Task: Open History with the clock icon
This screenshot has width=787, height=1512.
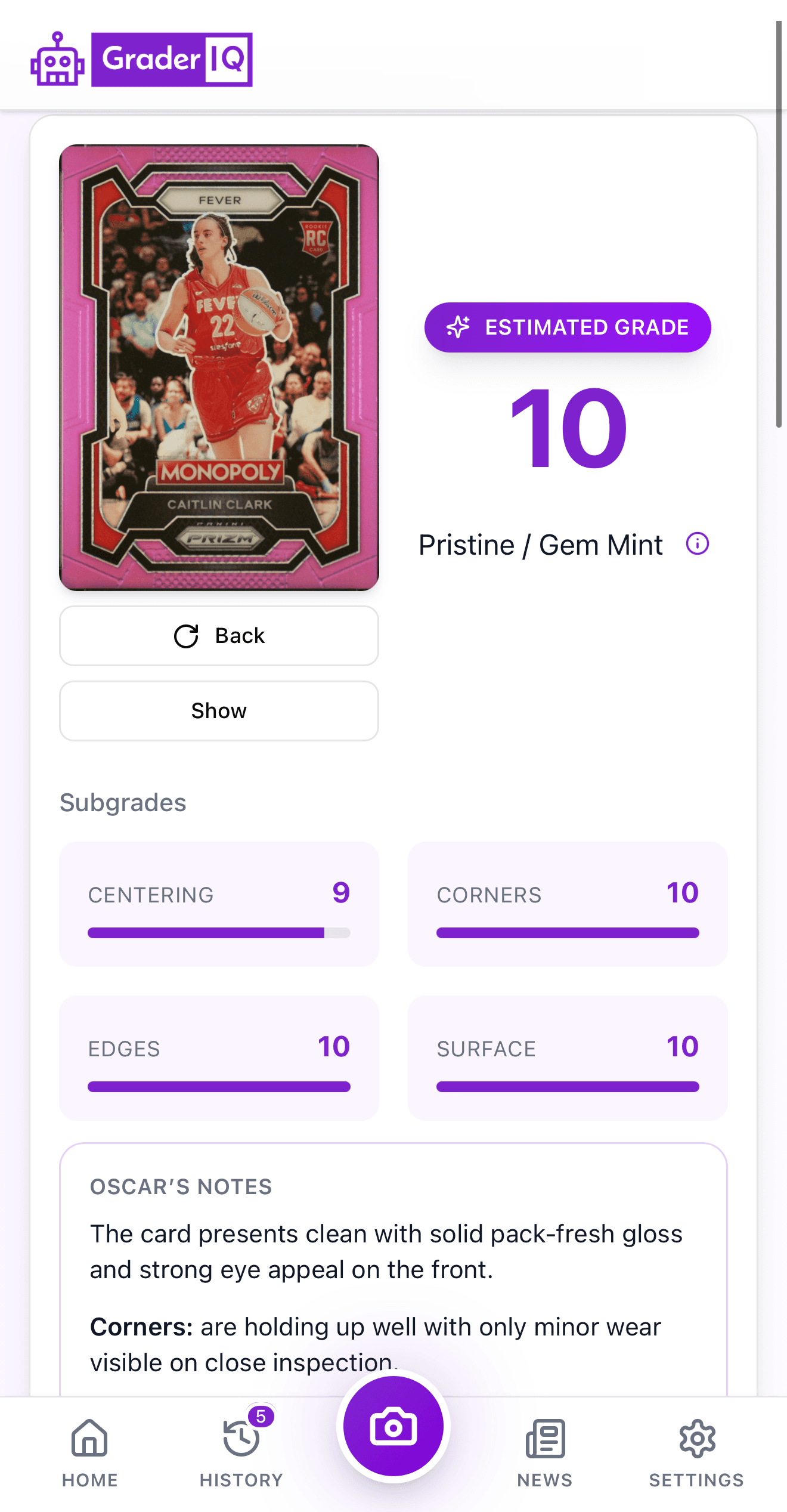Action: point(240,1437)
